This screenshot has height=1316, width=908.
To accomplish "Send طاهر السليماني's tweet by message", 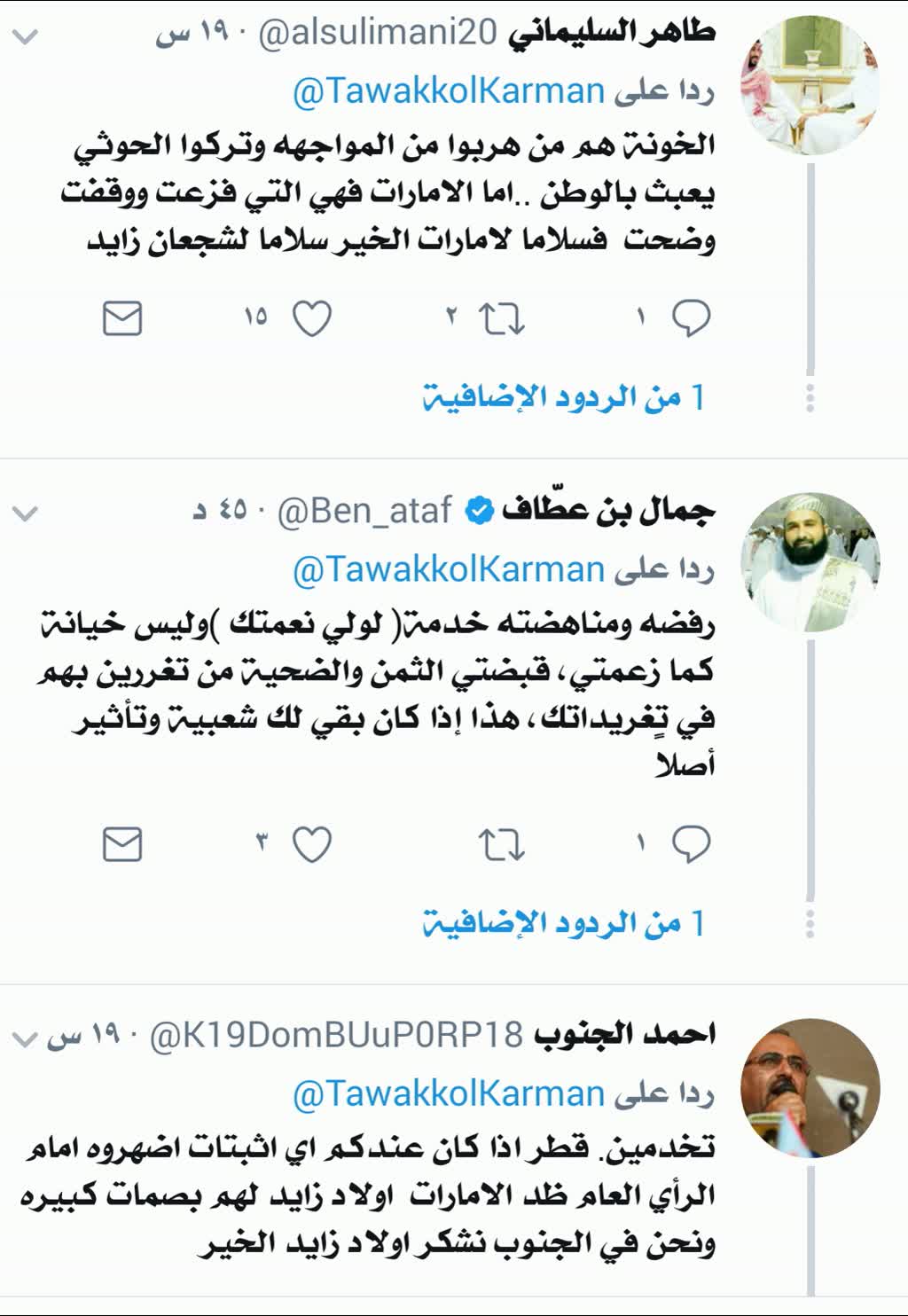I will 122,318.
